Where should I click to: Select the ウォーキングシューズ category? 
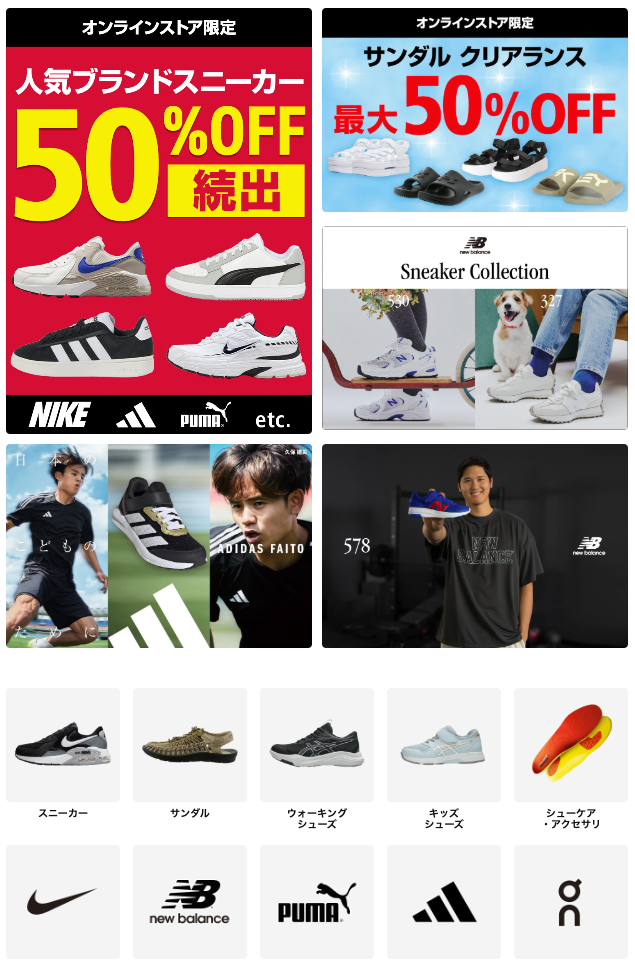317,746
